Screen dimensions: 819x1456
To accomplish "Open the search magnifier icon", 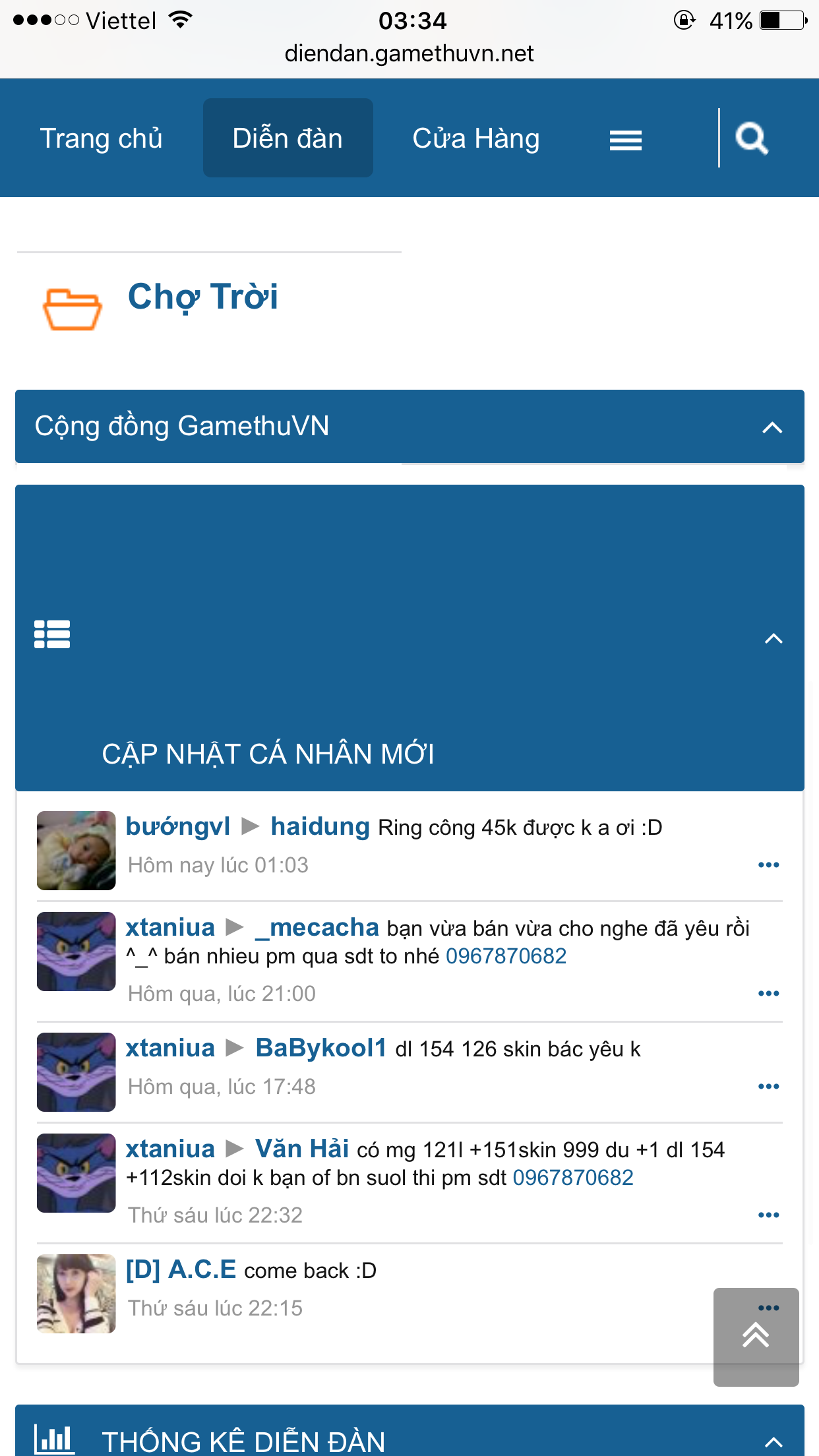I will (752, 138).
